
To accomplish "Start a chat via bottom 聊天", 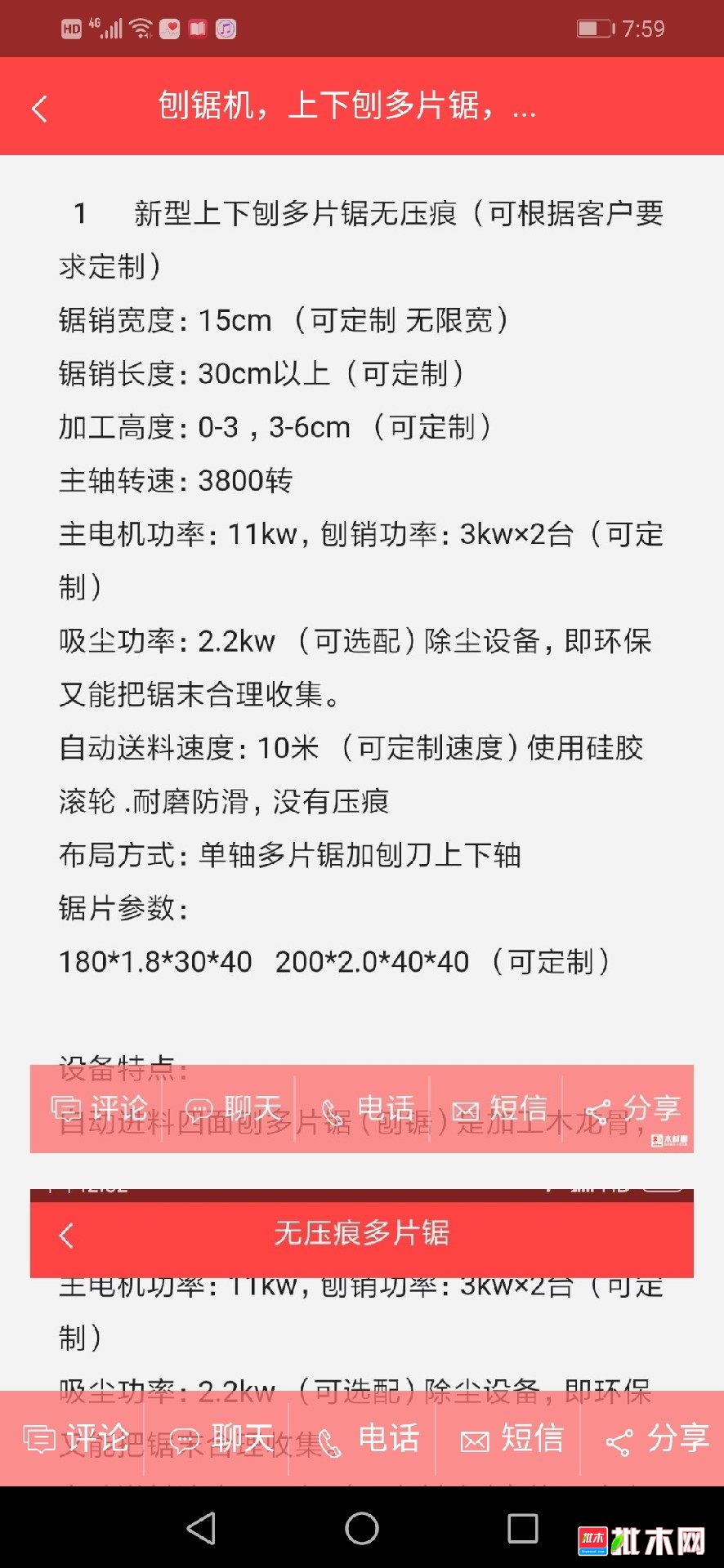I will (x=221, y=1439).
